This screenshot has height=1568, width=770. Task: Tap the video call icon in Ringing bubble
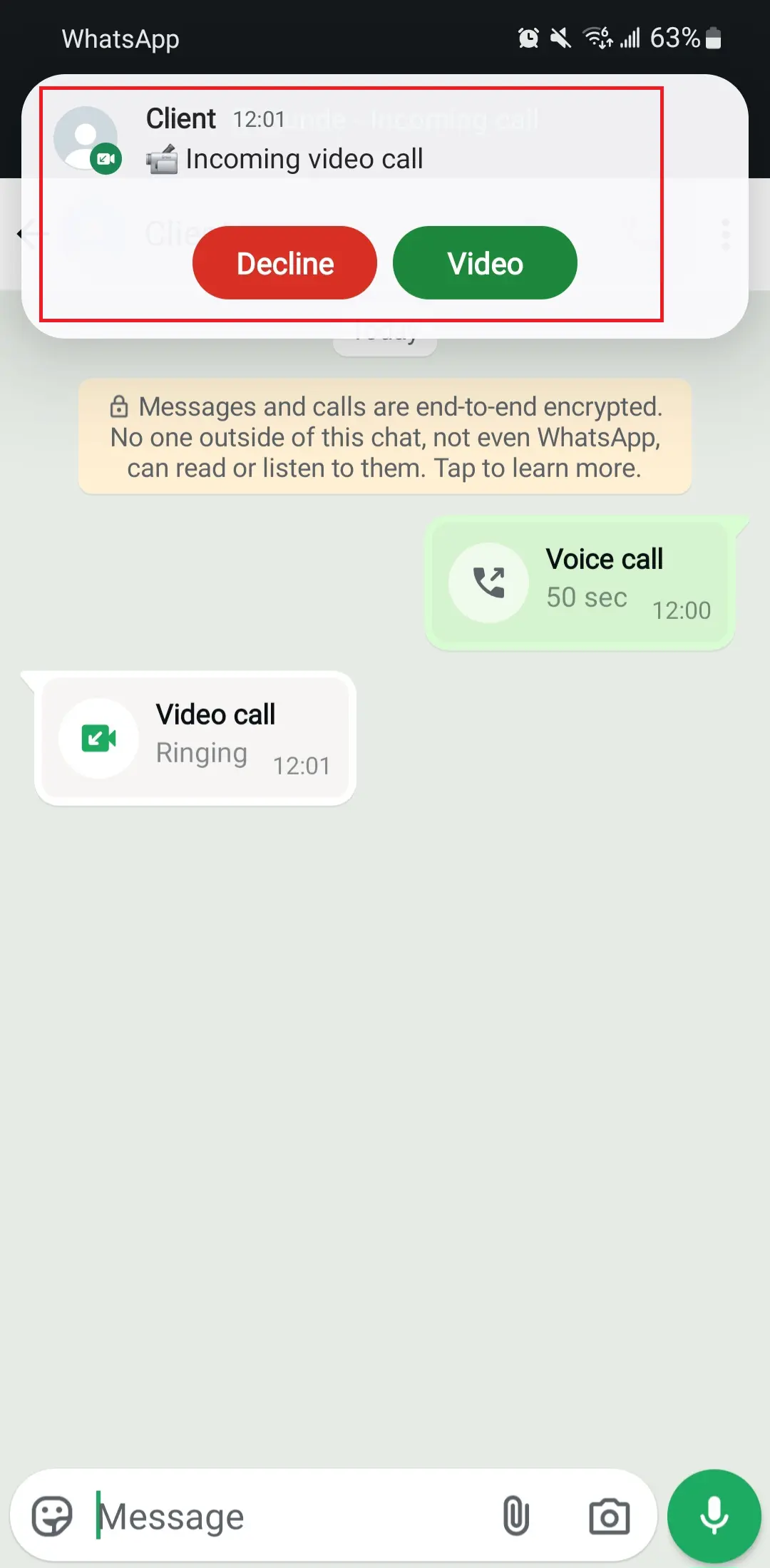pyautogui.click(x=100, y=739)
